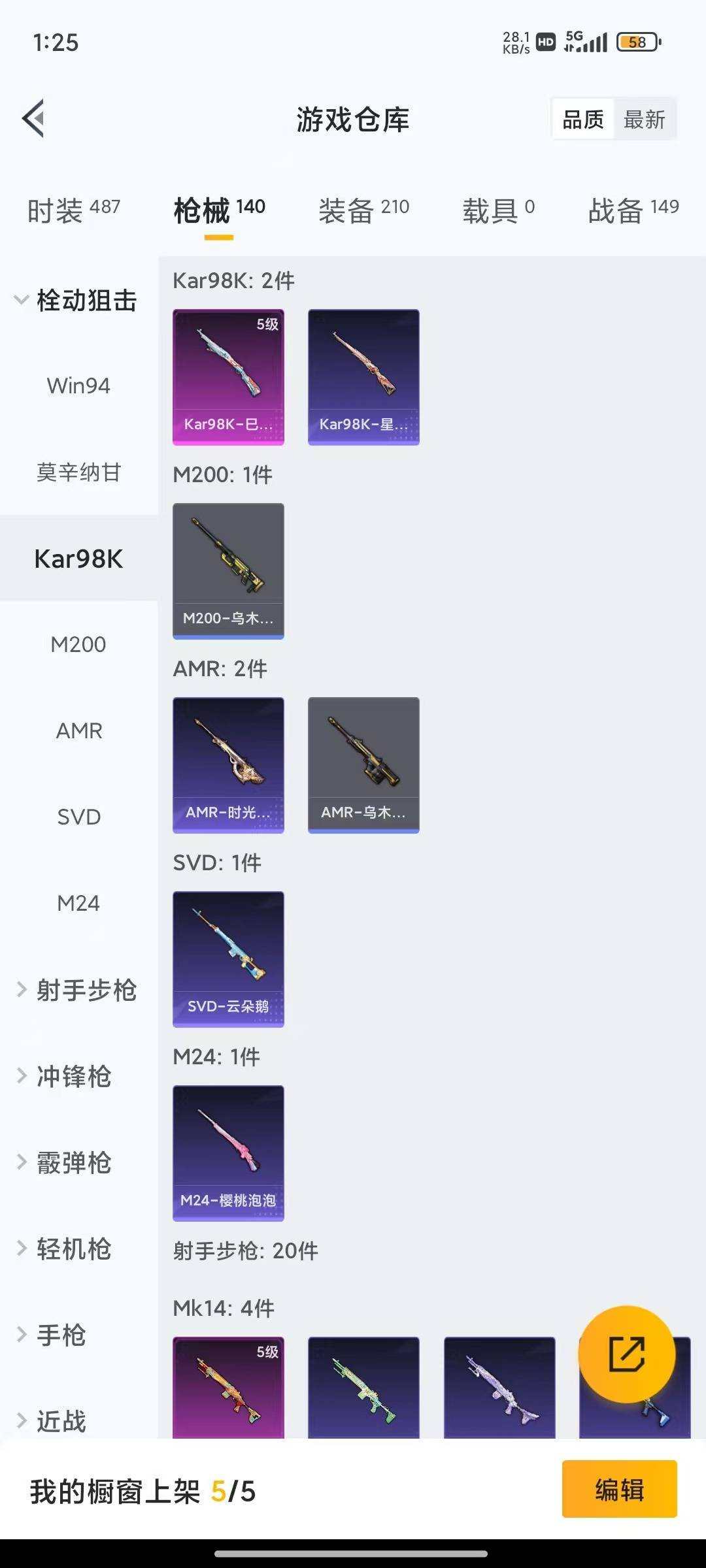Sort inventory by 品质 quality
Screen dimensions: 706x1568
pyautogui.click(x=582, y=119)
